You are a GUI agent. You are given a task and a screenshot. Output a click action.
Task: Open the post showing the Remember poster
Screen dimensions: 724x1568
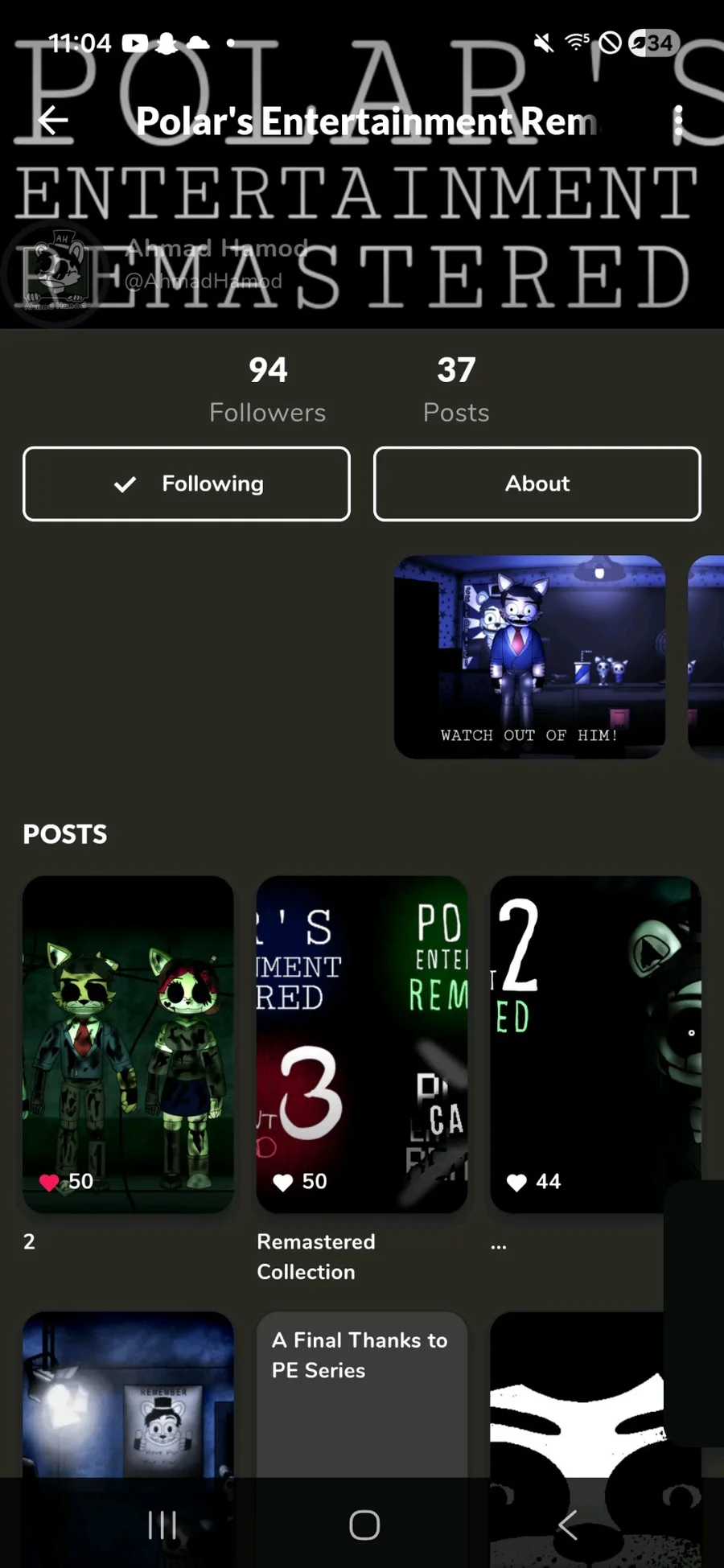tap(128, 1396)
